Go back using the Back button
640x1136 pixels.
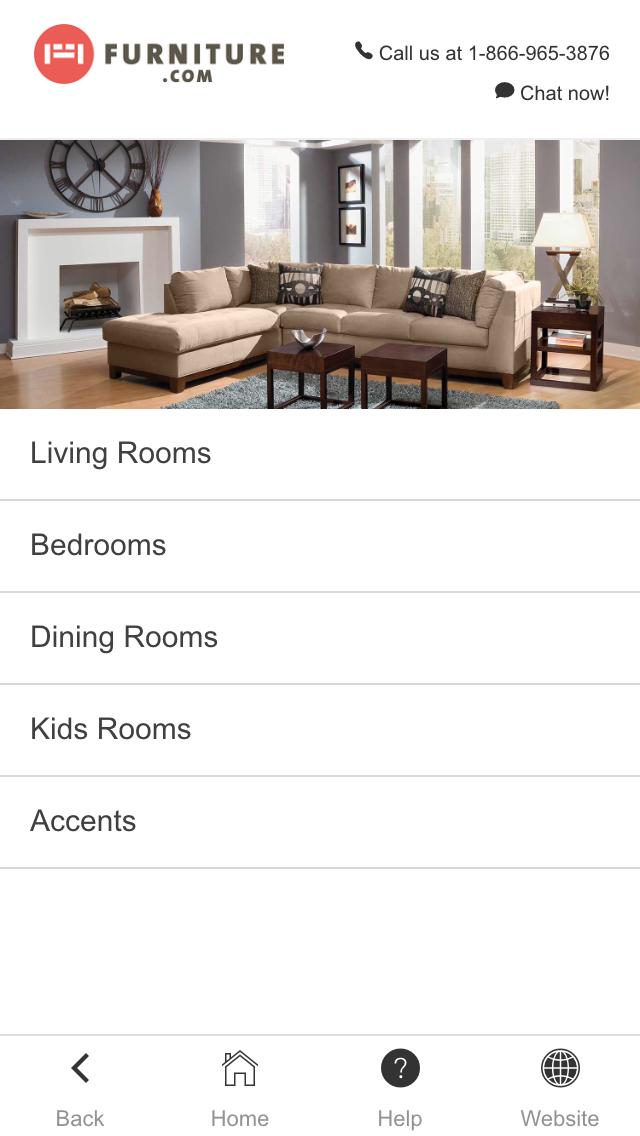point(80,1088)
